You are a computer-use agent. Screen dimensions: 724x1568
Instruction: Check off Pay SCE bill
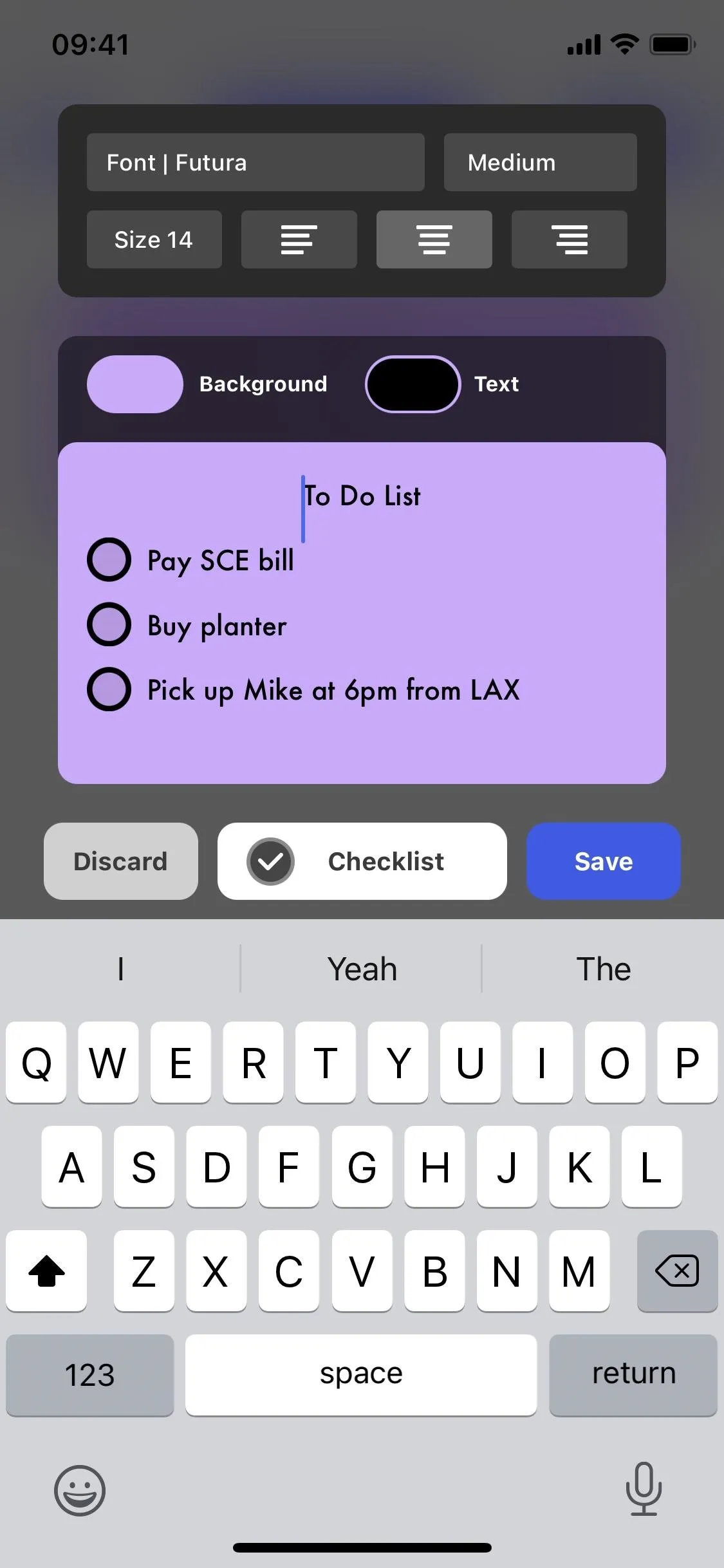[x=109, y=559]
